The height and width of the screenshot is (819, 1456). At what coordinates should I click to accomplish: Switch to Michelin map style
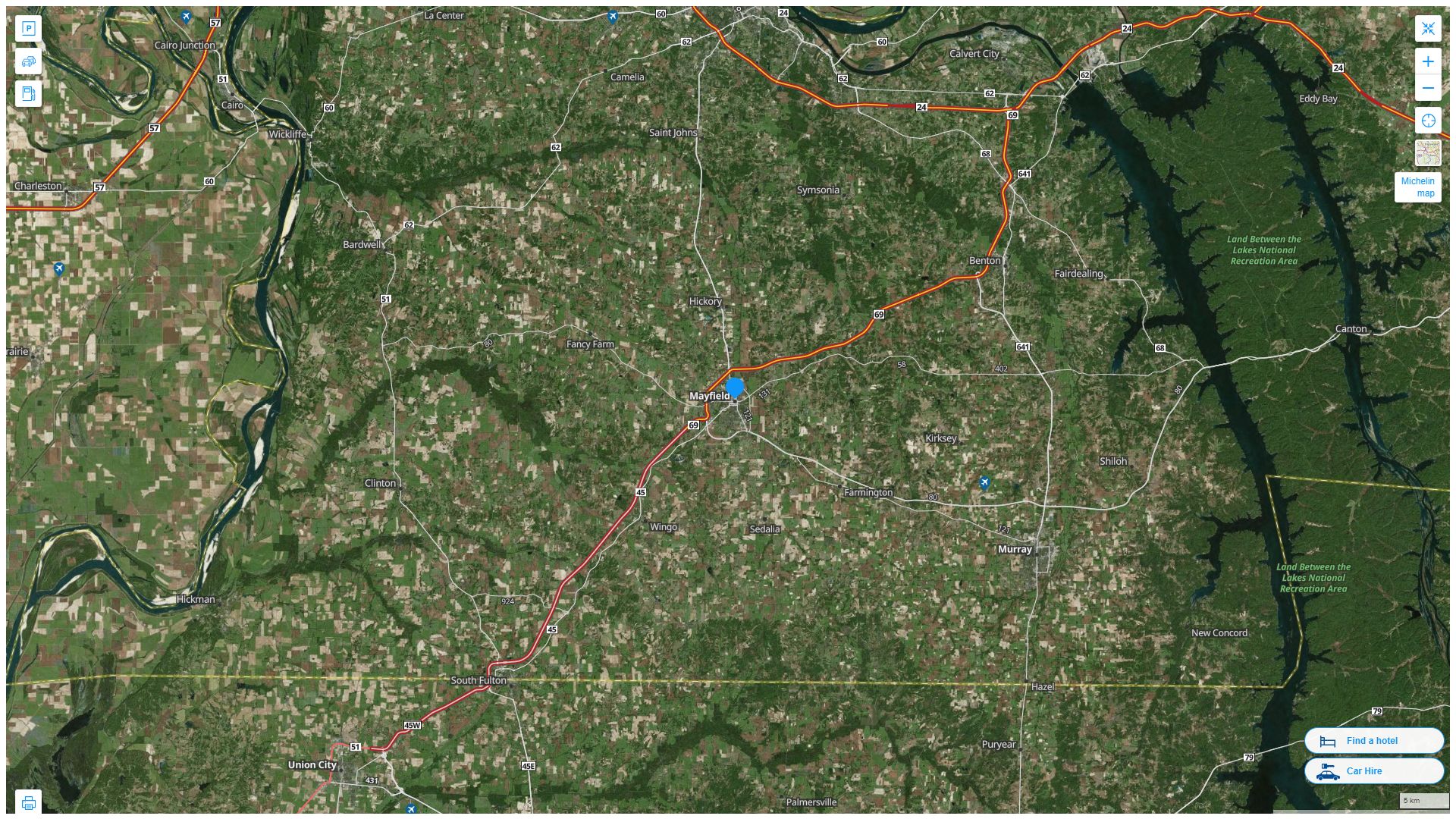[1428, 153]
